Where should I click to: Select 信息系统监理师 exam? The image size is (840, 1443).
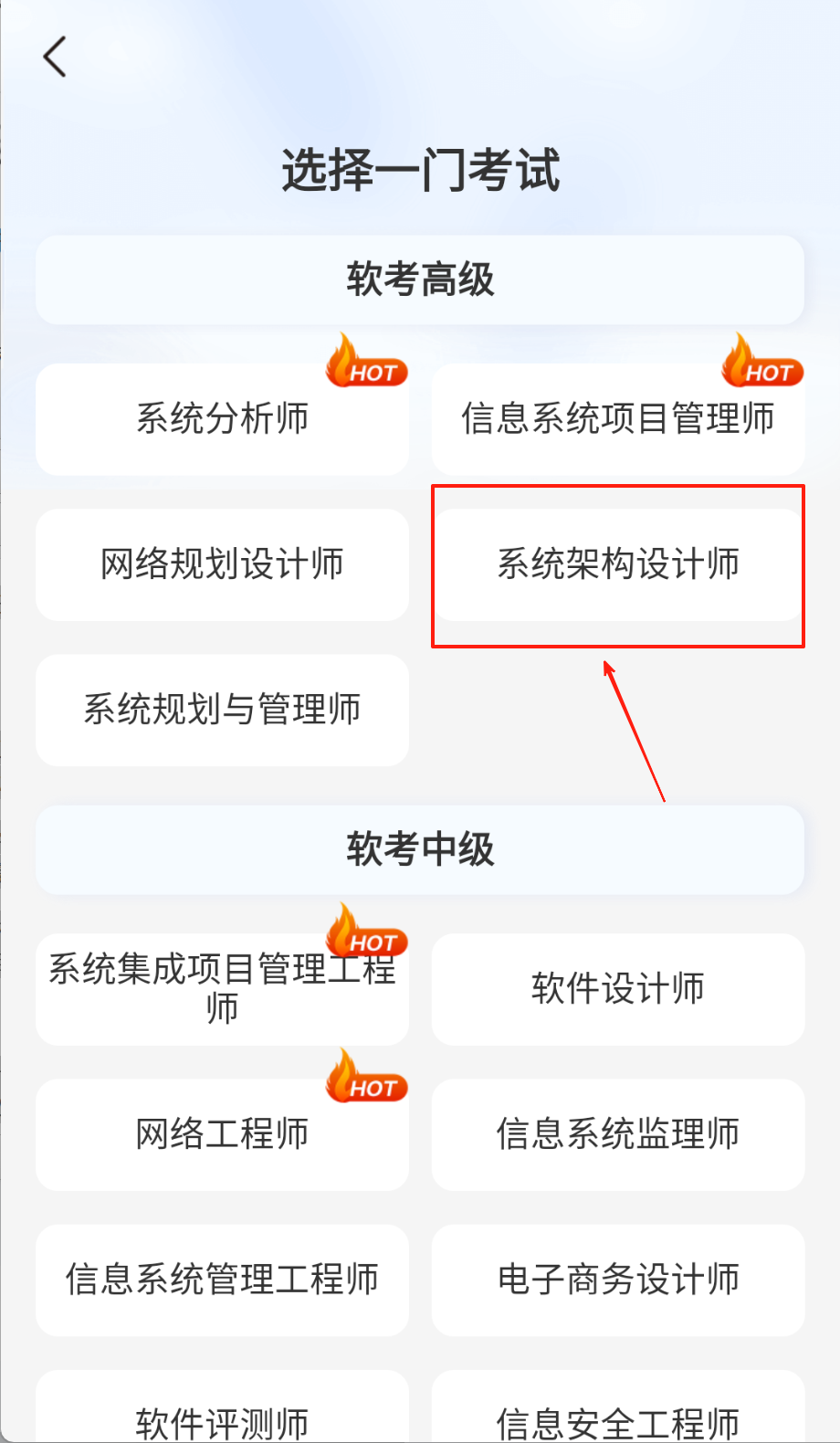[618, 1134]
